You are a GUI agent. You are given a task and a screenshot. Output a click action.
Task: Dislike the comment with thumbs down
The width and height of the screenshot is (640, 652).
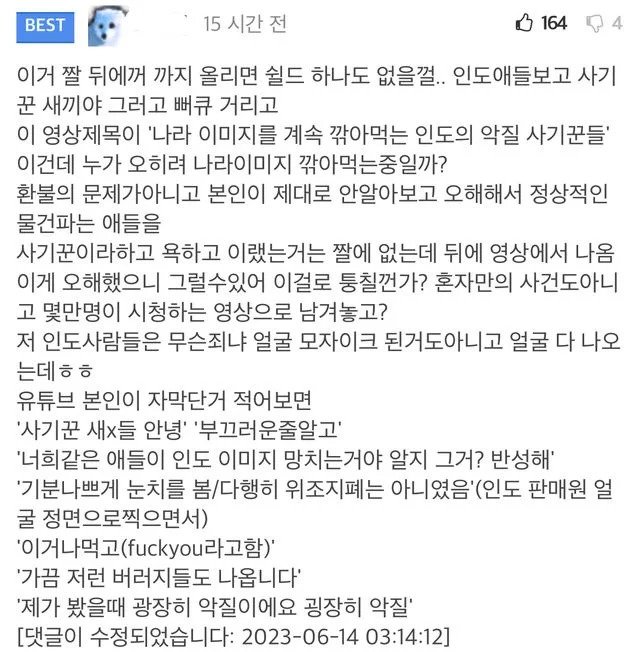594,22
